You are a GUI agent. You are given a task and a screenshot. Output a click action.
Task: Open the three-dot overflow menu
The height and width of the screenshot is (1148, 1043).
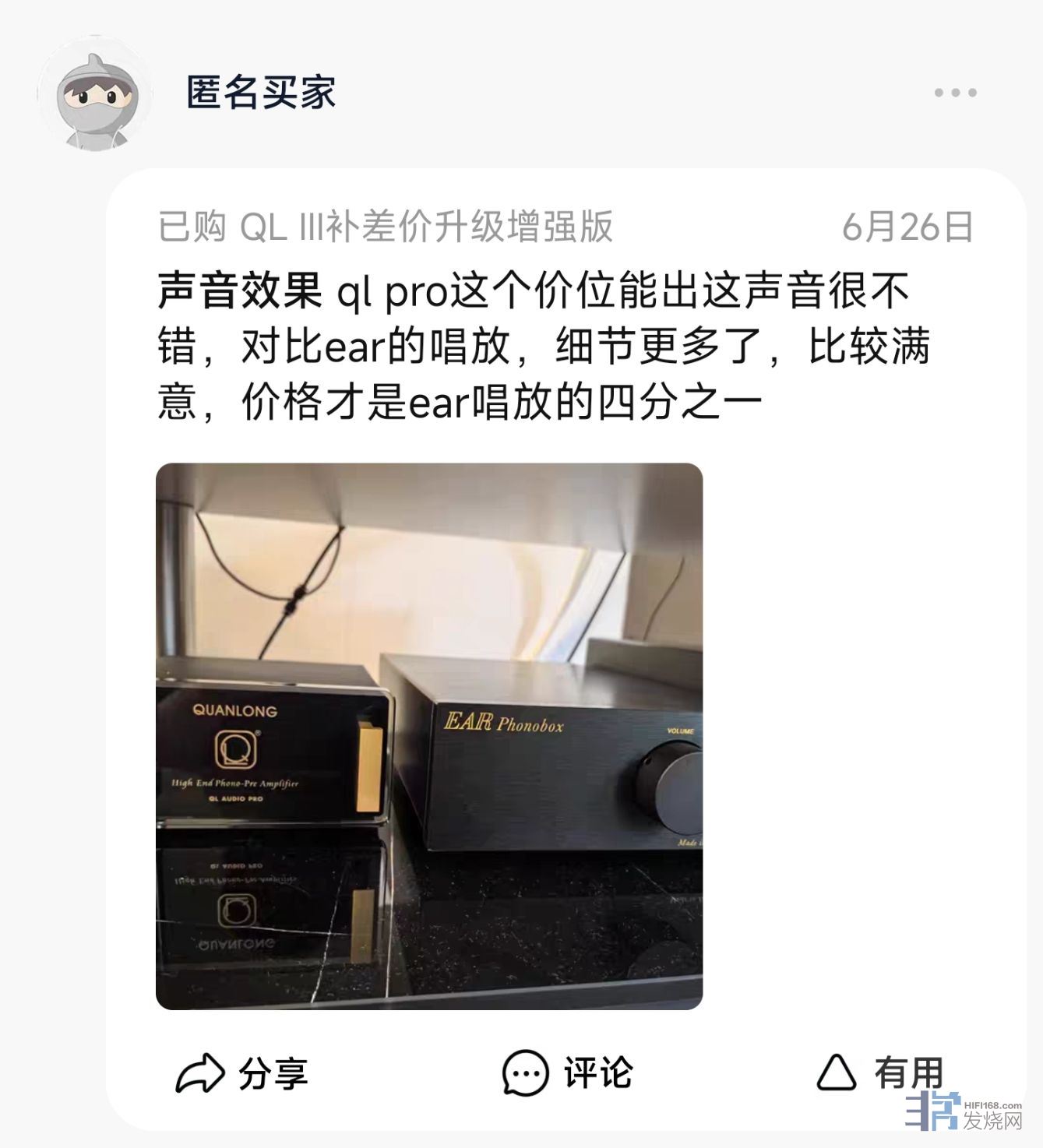[955, 93]
